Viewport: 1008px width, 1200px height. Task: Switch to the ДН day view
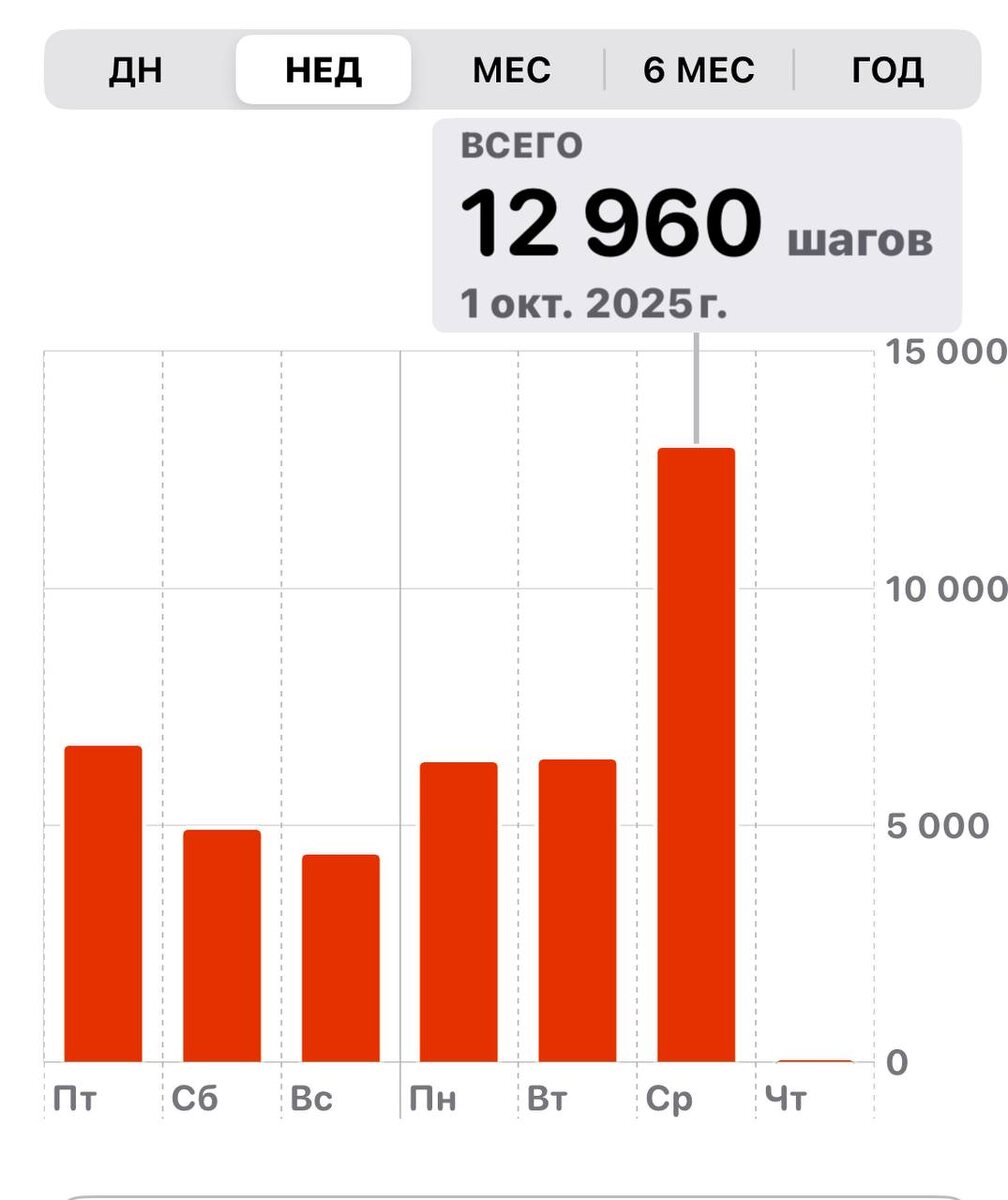point(135,70)
